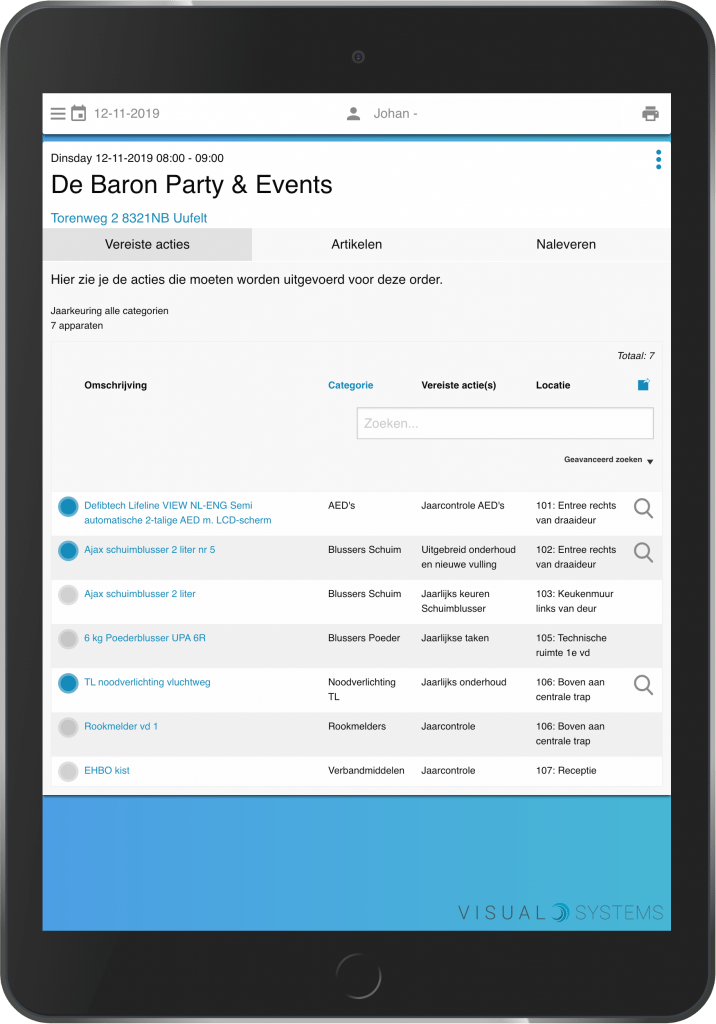Viewport: 716px width, 1024px height.
Task: Select the circle next to 6 kg Poederblusser
Action: (x=68, y=638)
